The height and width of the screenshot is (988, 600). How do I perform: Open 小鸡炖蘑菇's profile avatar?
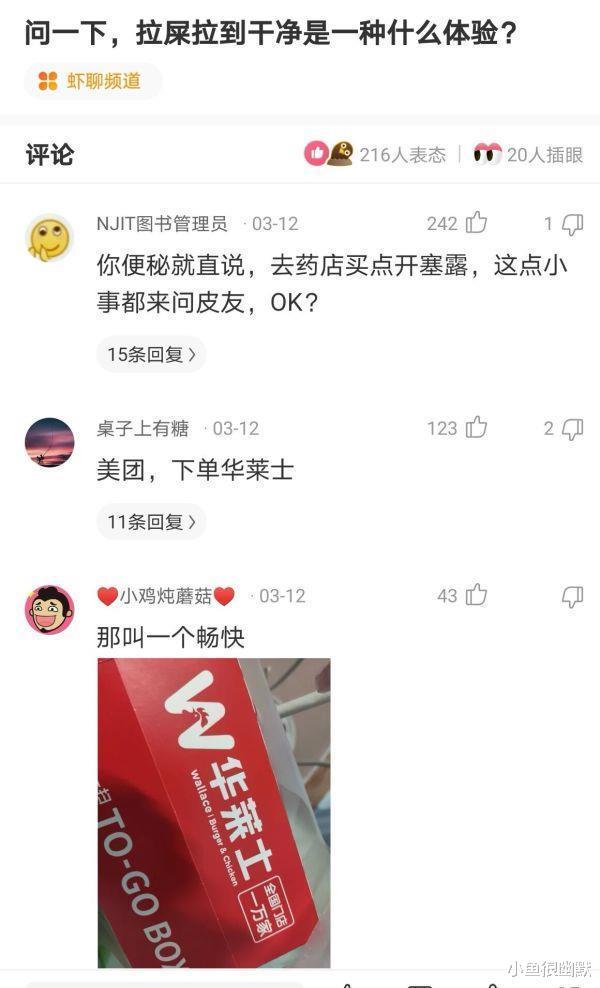(x=49, y=609)
